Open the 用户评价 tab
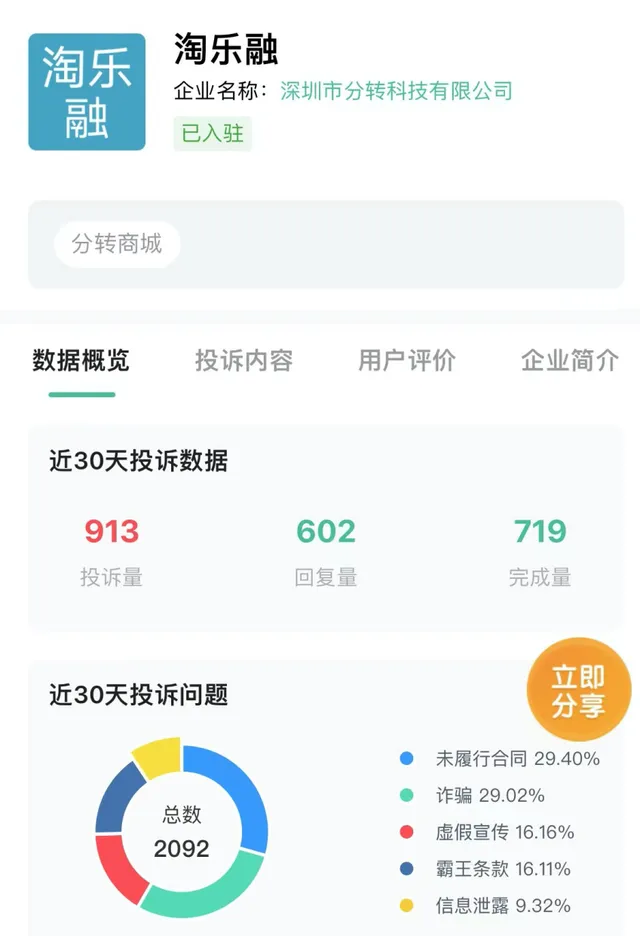 click(406, 361)
